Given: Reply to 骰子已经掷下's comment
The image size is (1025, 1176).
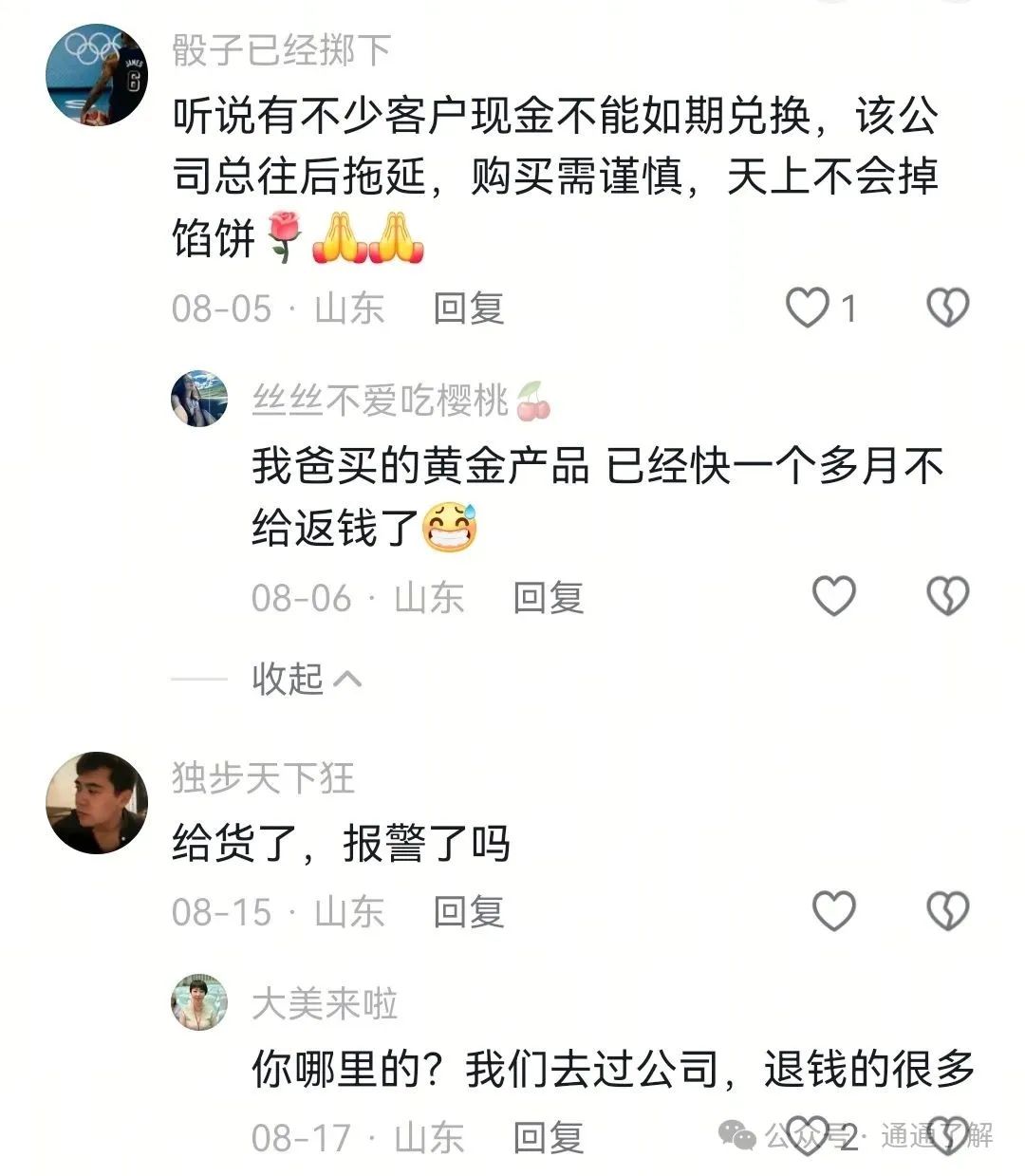Looking at the screenshot, I should tap(468, 308).
